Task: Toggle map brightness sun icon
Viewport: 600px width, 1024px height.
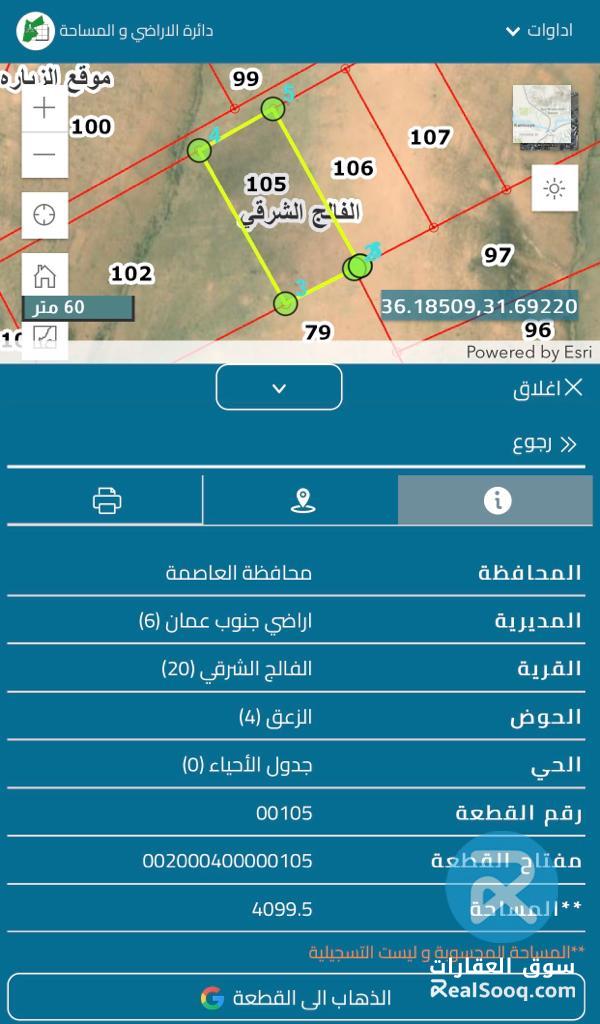Action: [x=555, y=189]
